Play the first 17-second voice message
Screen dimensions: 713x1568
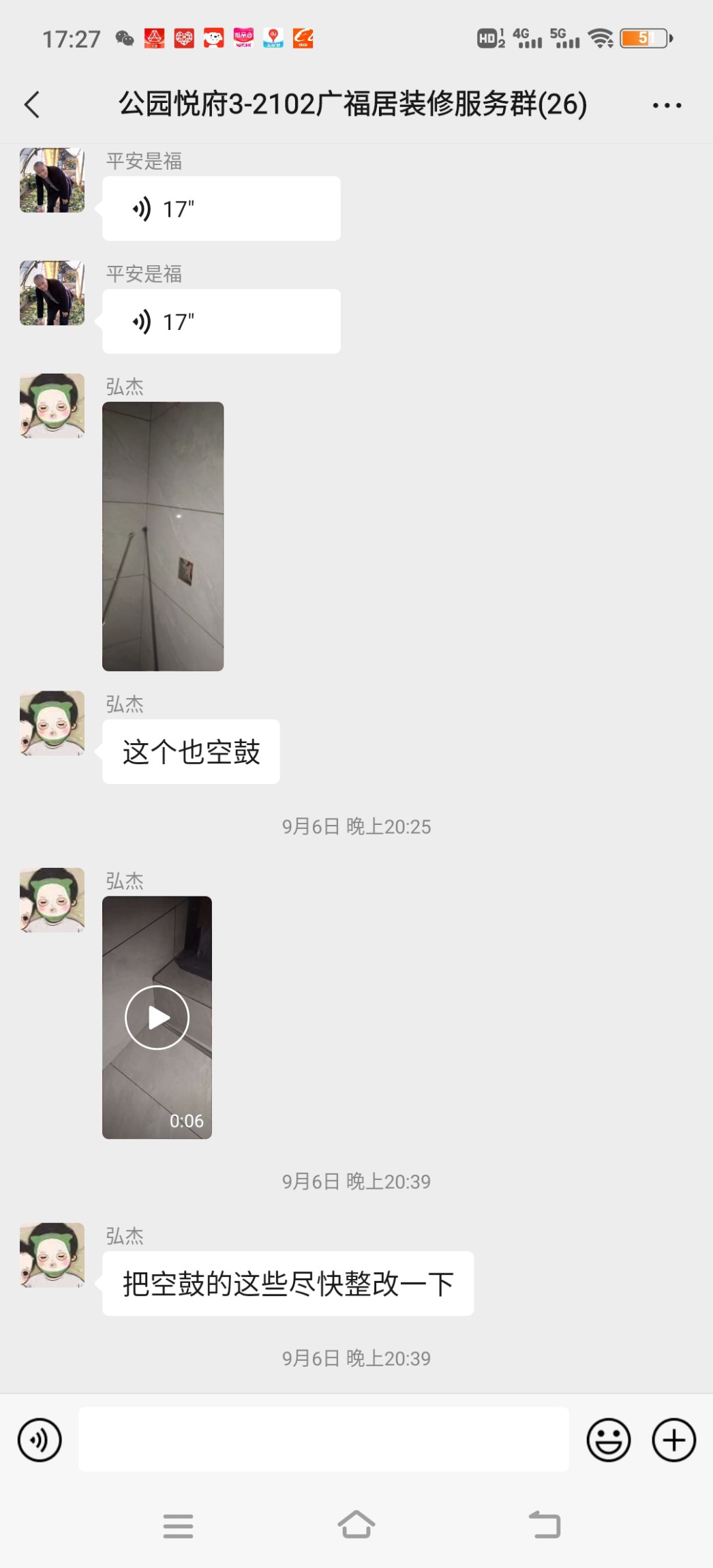point(221,209)
